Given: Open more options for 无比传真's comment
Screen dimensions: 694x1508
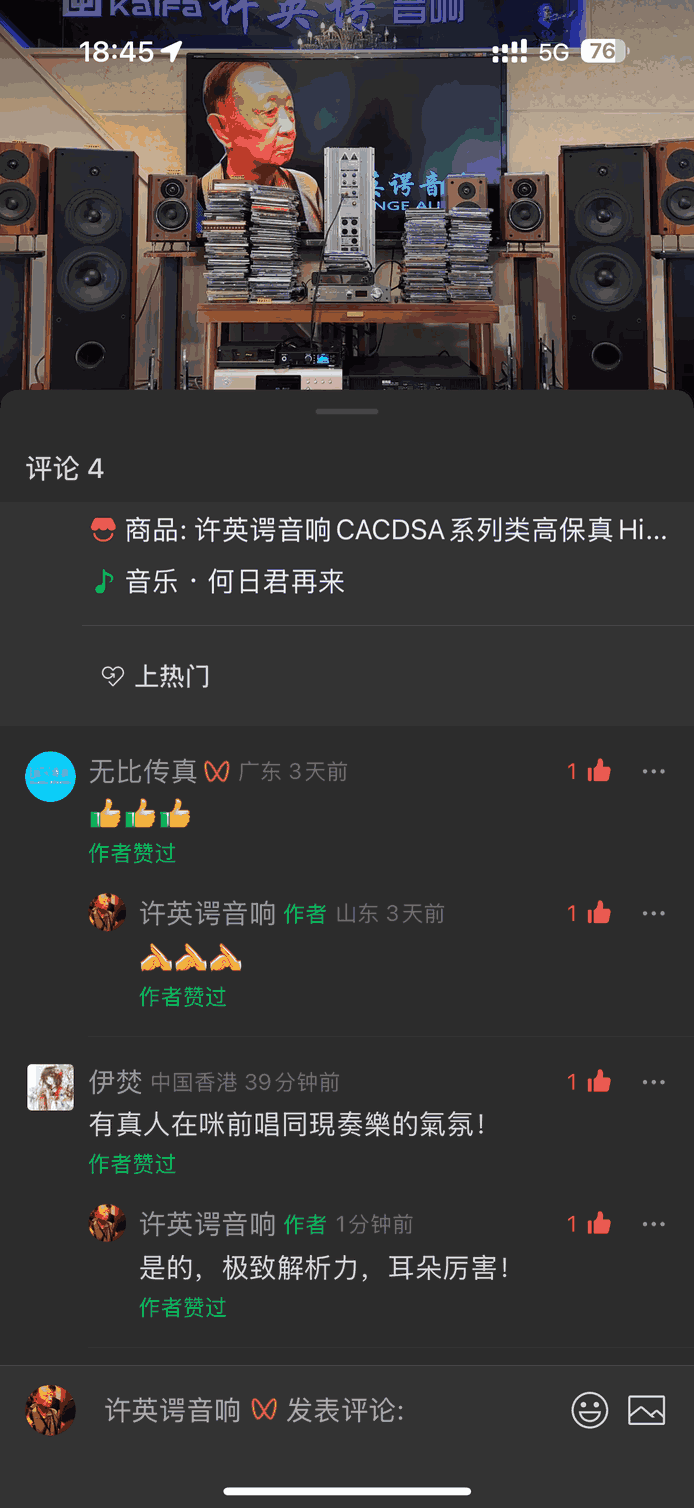Looking at the screenshot, I should click(x=654, y=771).
